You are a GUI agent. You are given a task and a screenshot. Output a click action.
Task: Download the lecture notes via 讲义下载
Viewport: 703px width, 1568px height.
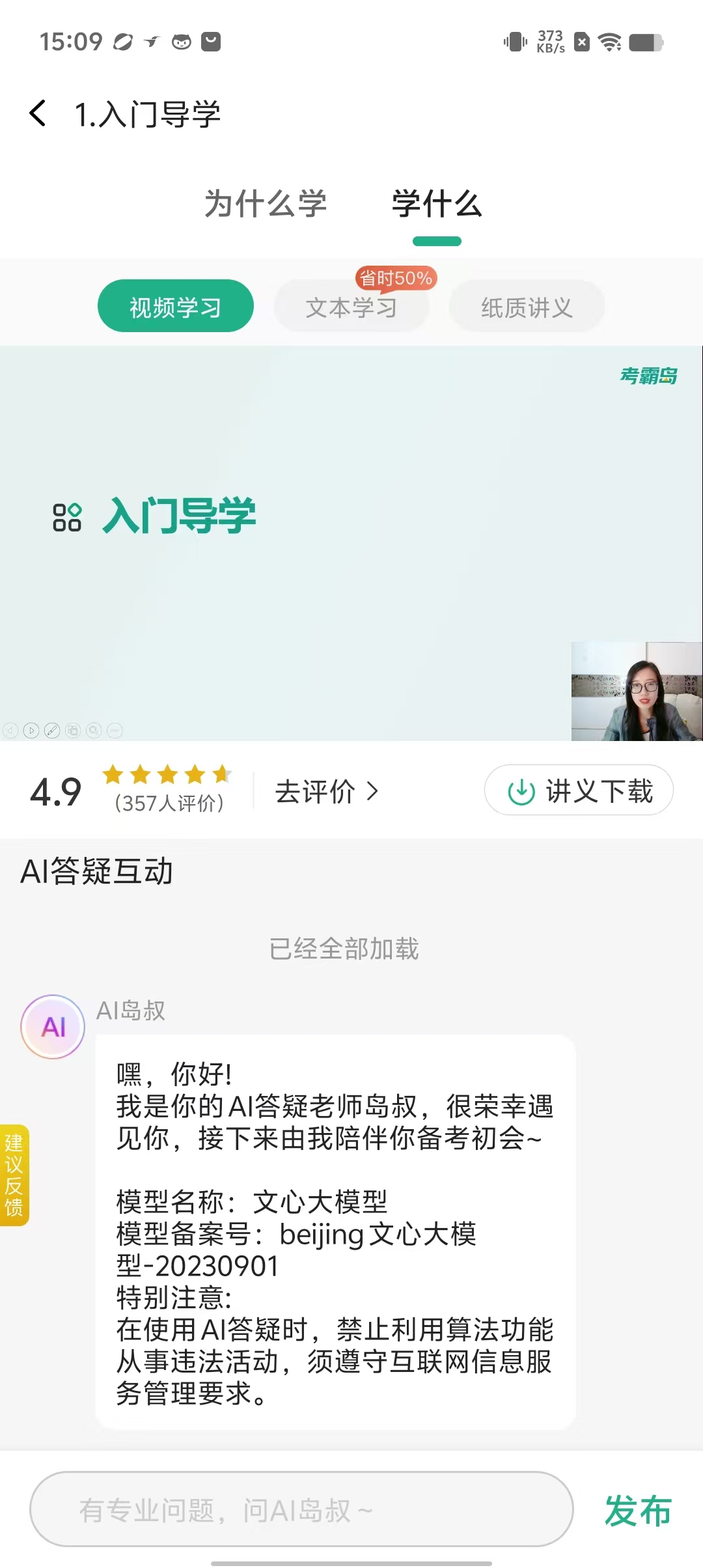point(579,791)
